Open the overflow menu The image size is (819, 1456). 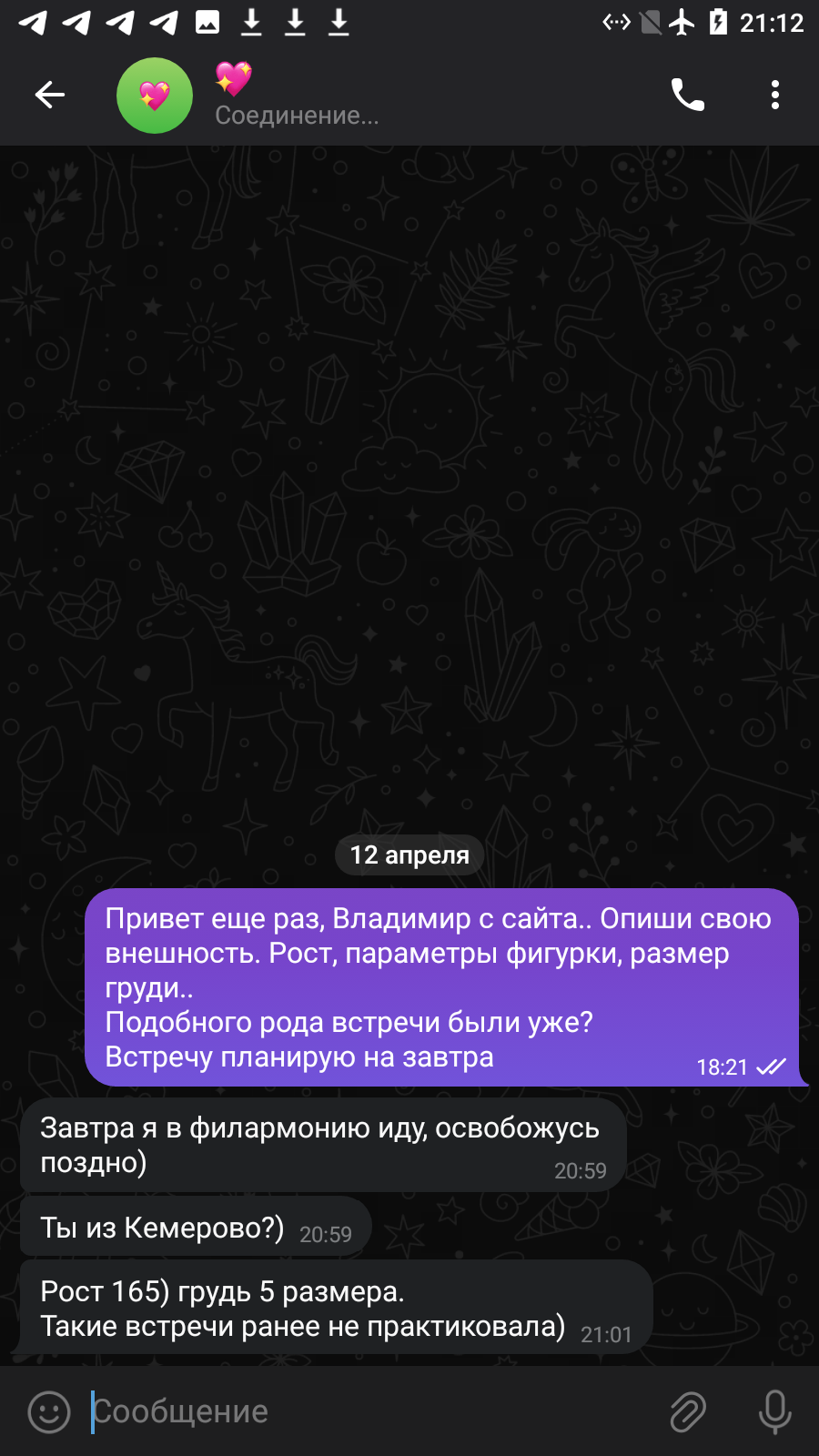click(775, 95)
